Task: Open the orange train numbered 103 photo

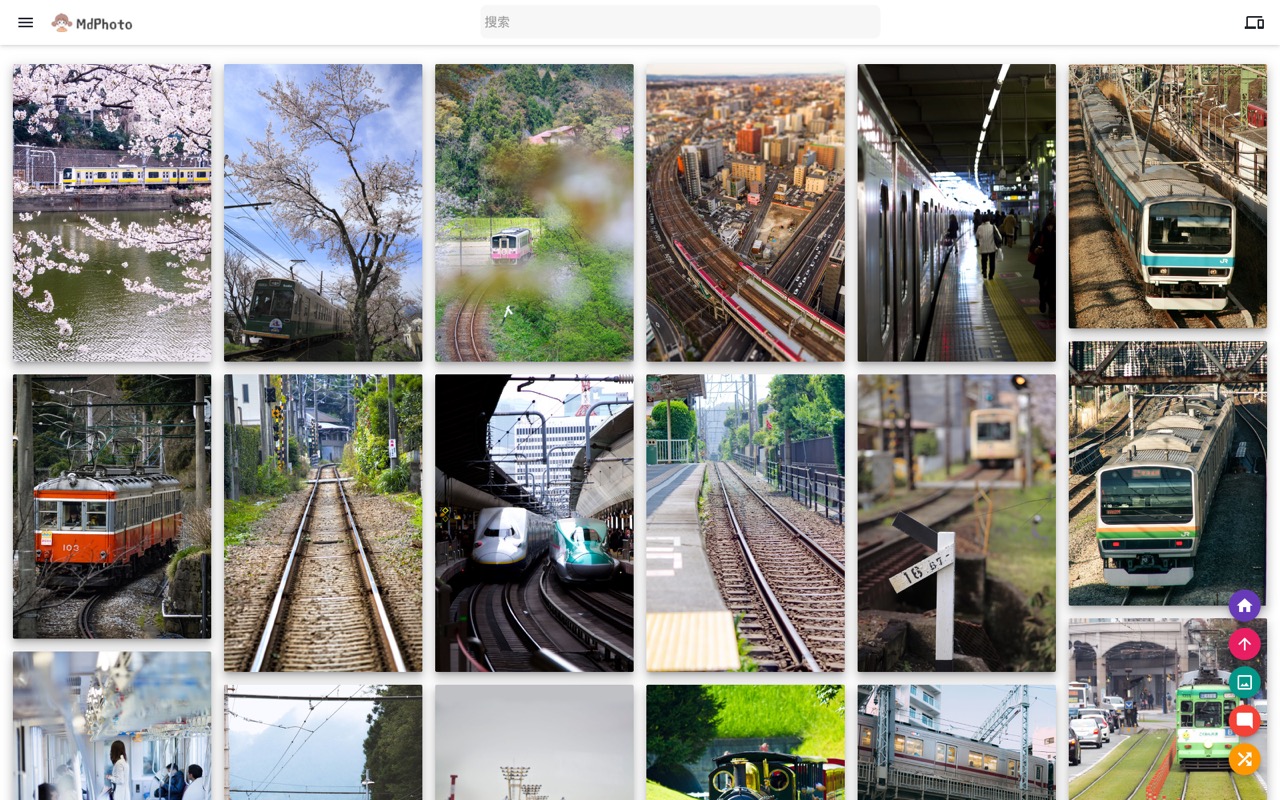Action: (x=112, y=506)
